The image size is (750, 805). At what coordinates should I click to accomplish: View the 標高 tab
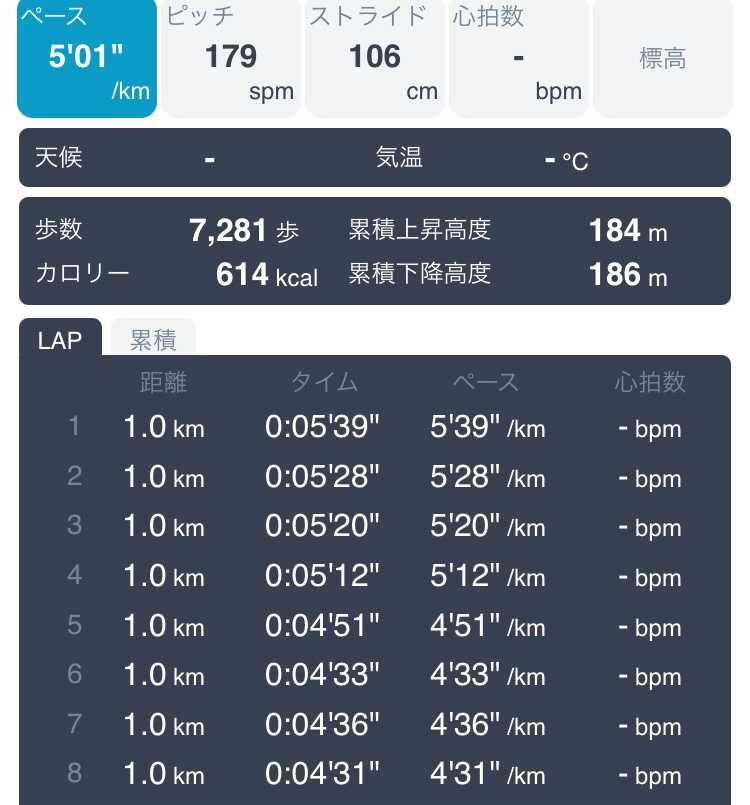[x=662, y=58]
